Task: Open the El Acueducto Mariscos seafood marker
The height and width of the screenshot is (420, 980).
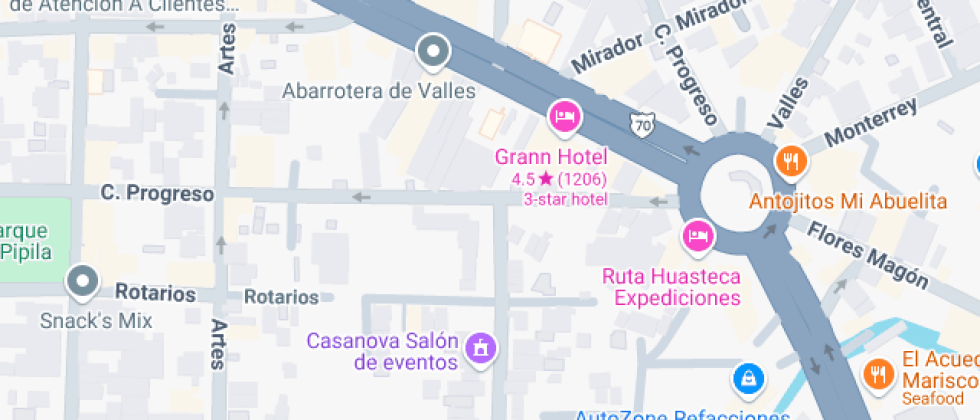Action: (878, 373)
